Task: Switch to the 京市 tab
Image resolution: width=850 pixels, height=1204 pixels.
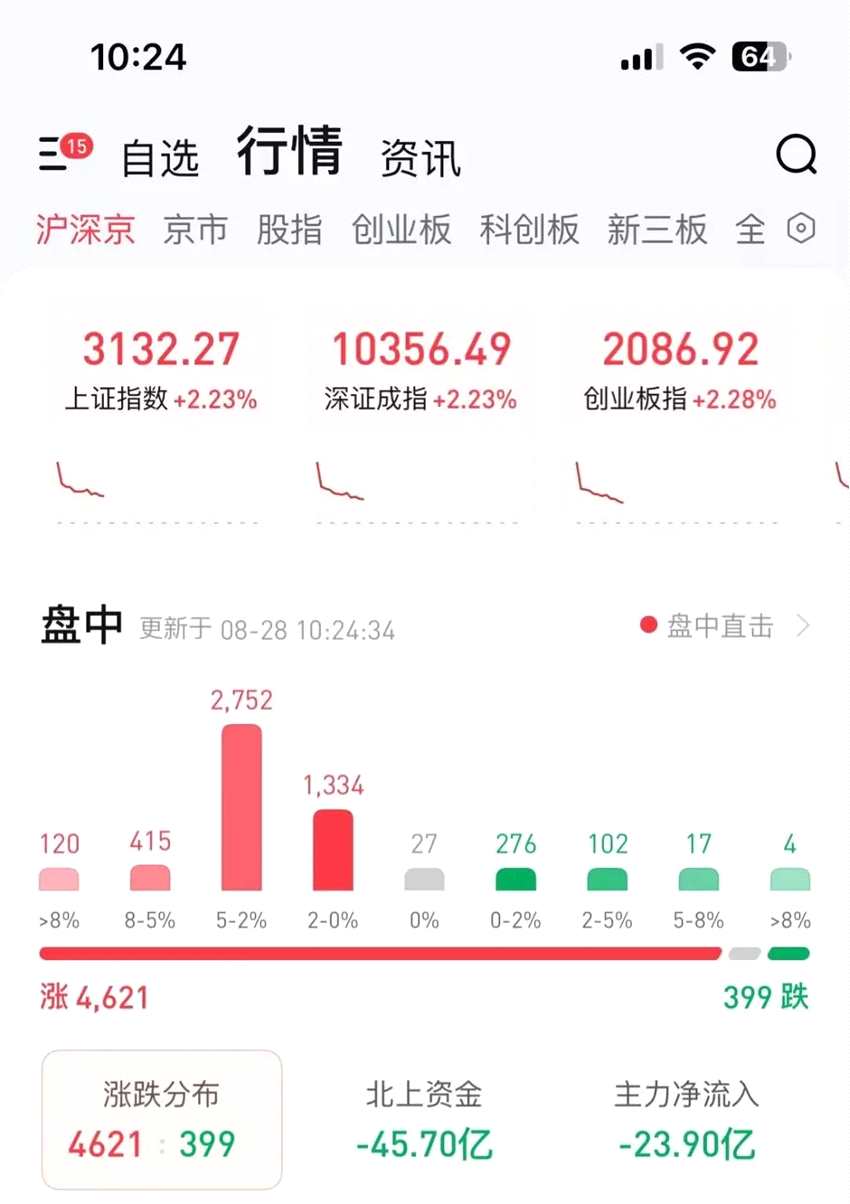Action: (x=195, y=230)
